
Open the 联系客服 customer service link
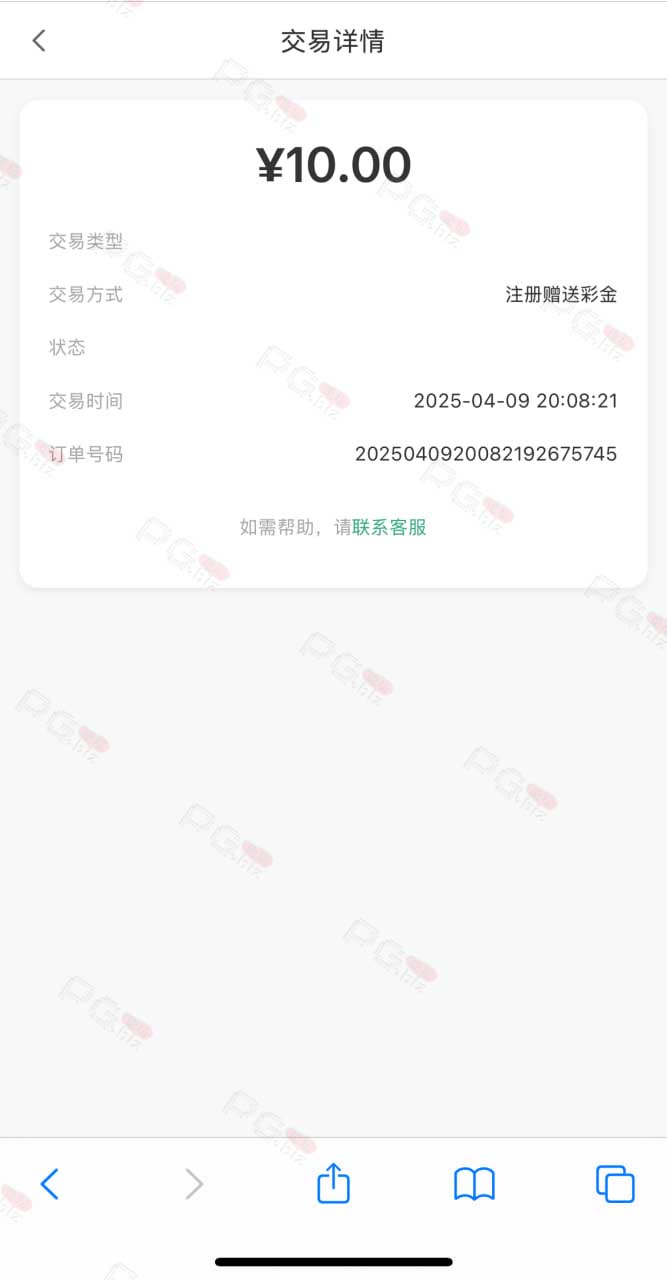(389, 527)
